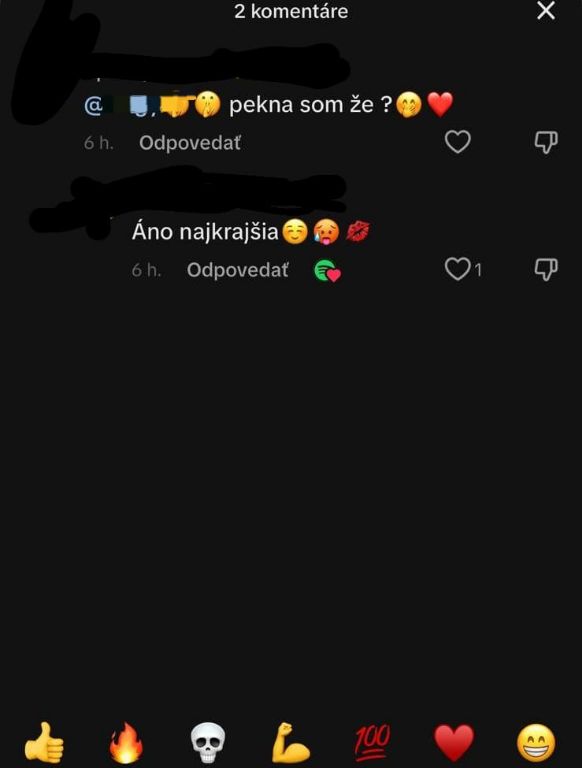Image resolution: width=582 pixels, height=768 pixels.
Task: Insert the skull emoji
Action: coord(208,743)
